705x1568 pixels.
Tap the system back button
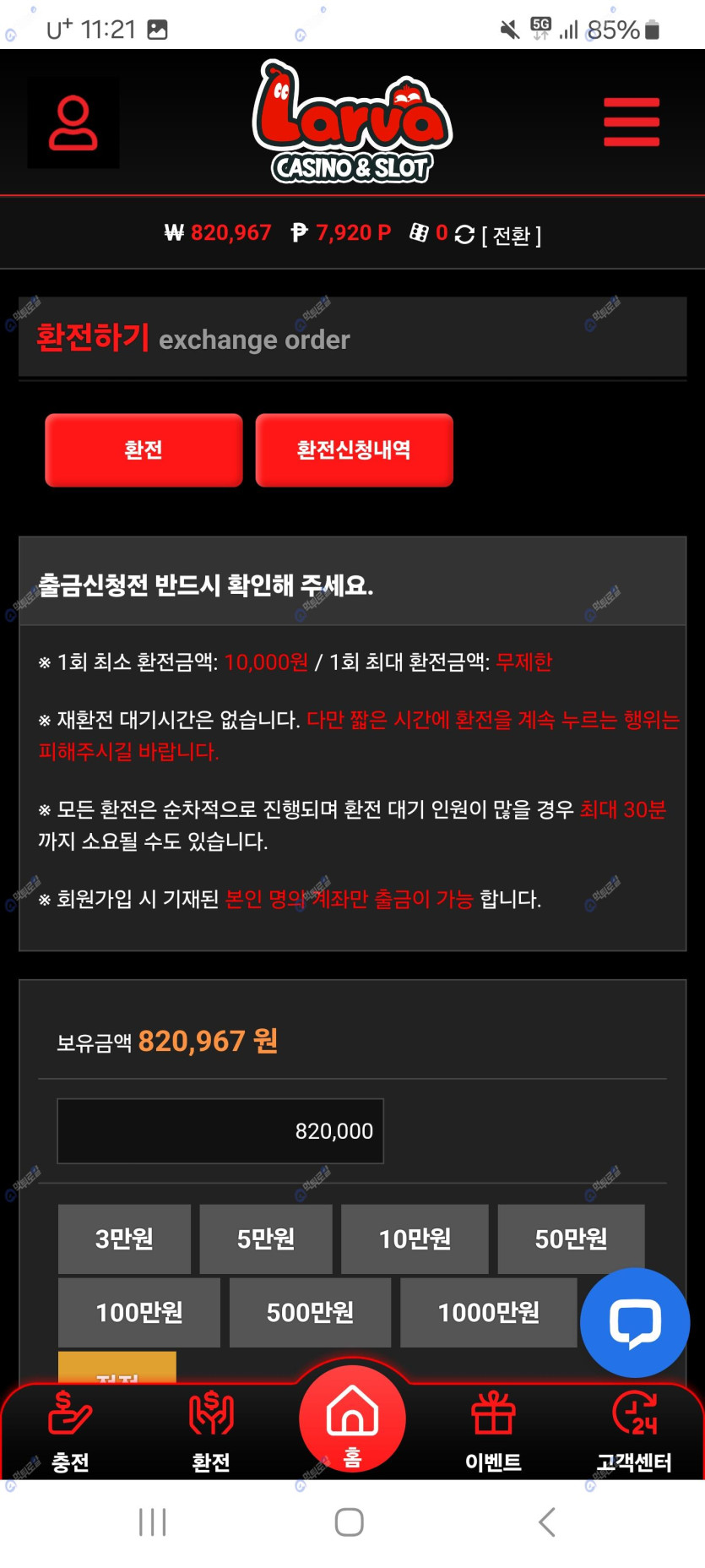point(547,1522)
